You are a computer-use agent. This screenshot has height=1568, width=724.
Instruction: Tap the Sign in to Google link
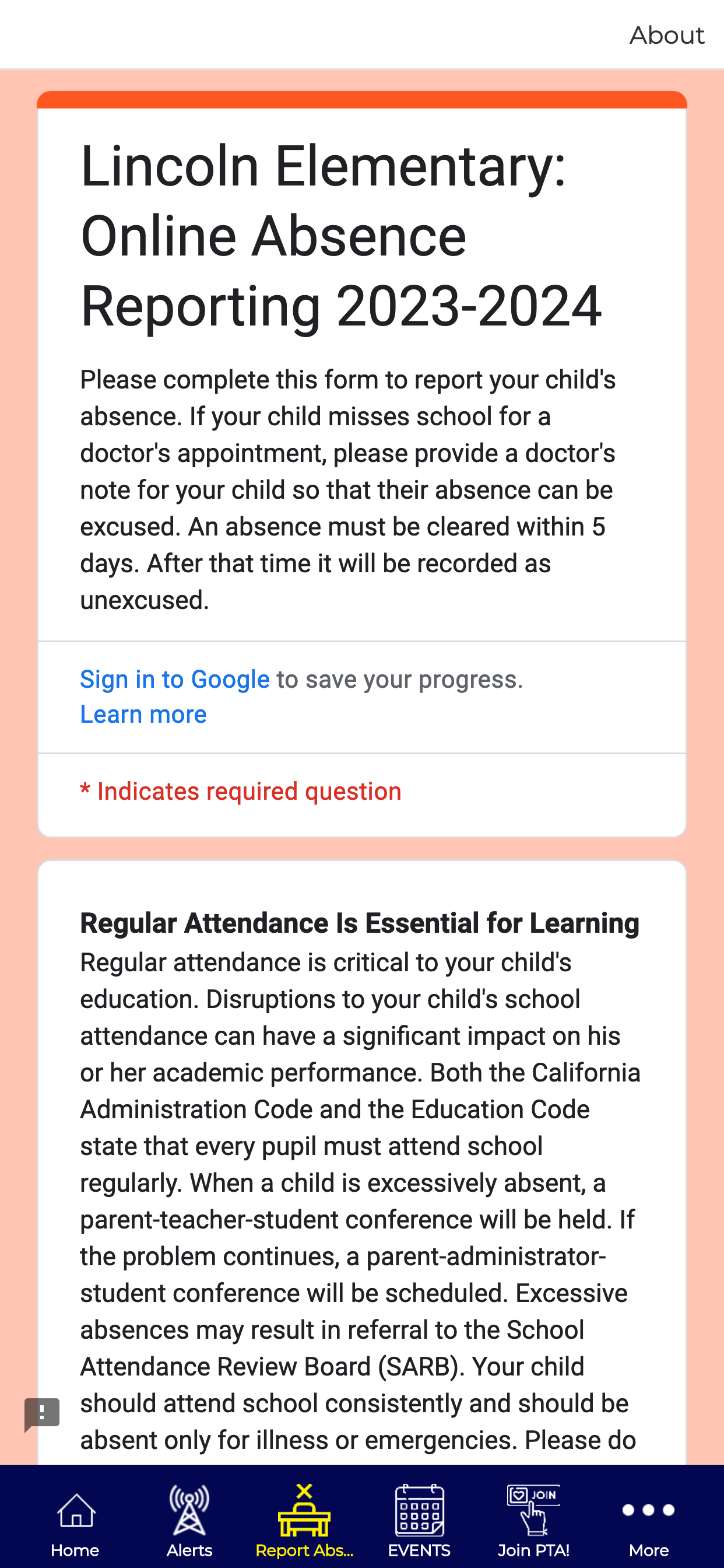[x=175, y=680]
